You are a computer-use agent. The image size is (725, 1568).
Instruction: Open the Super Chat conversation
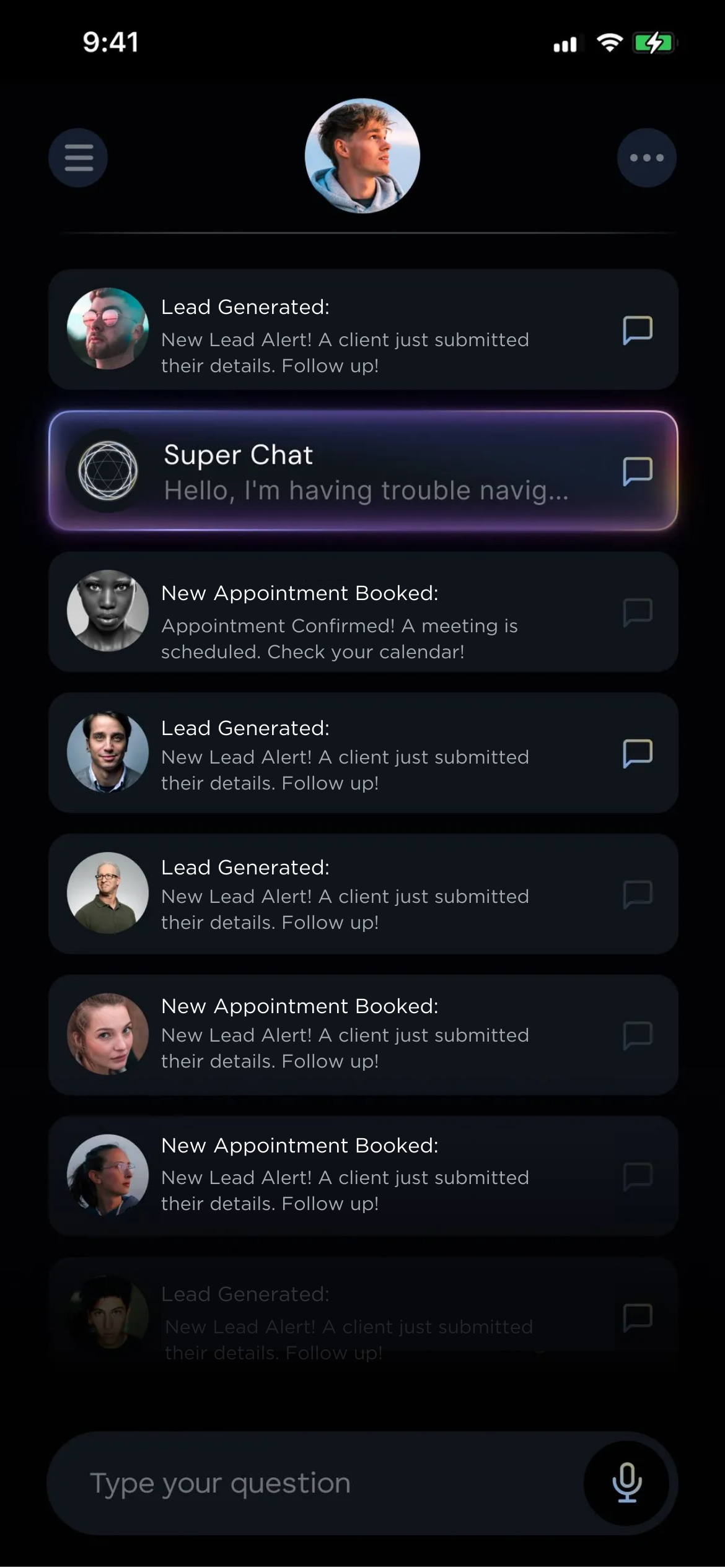point(363,471)
